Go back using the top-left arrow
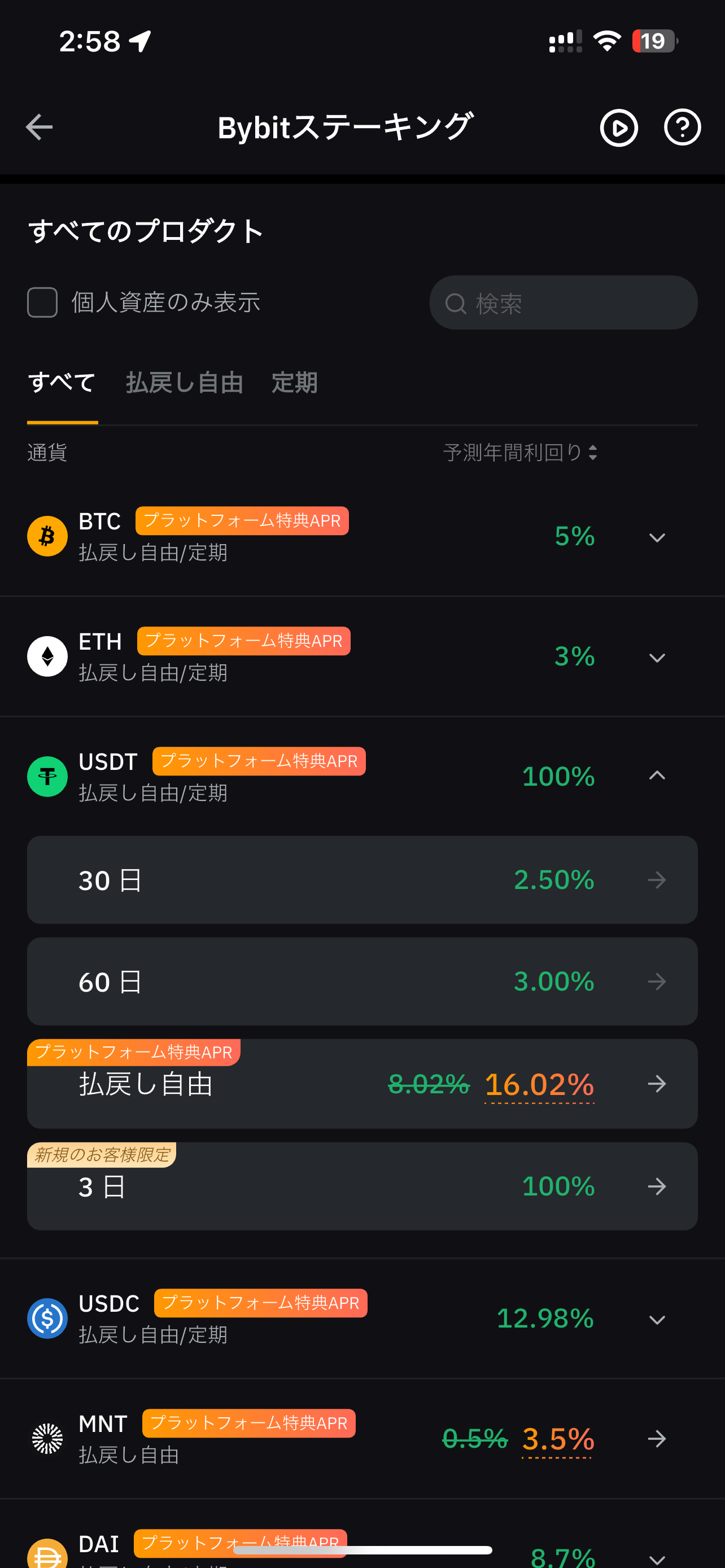725x1568 pixels. pyautogui.click(x=40, y=127)
